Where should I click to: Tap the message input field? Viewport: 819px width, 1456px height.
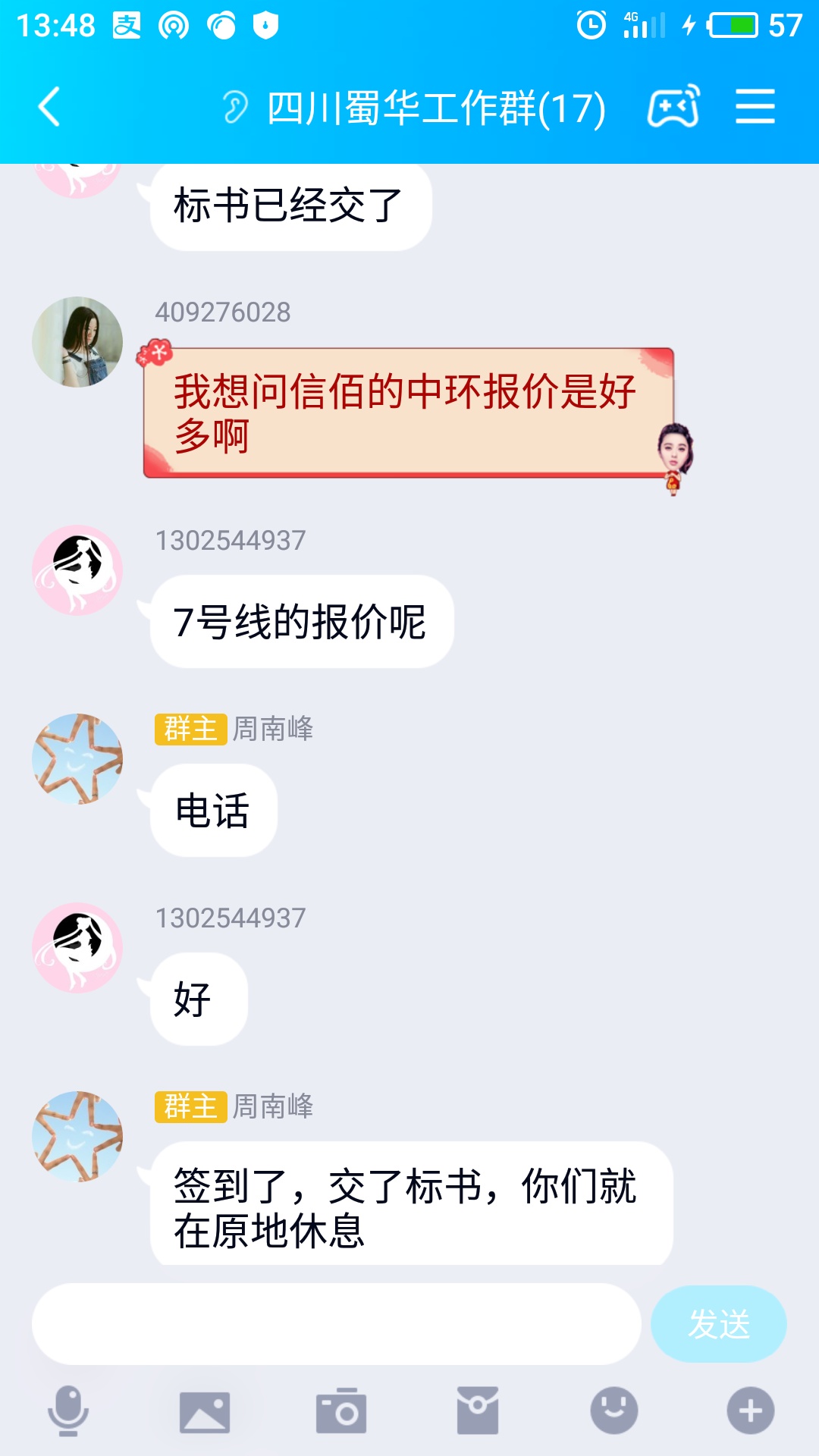tap(336, 1324)
